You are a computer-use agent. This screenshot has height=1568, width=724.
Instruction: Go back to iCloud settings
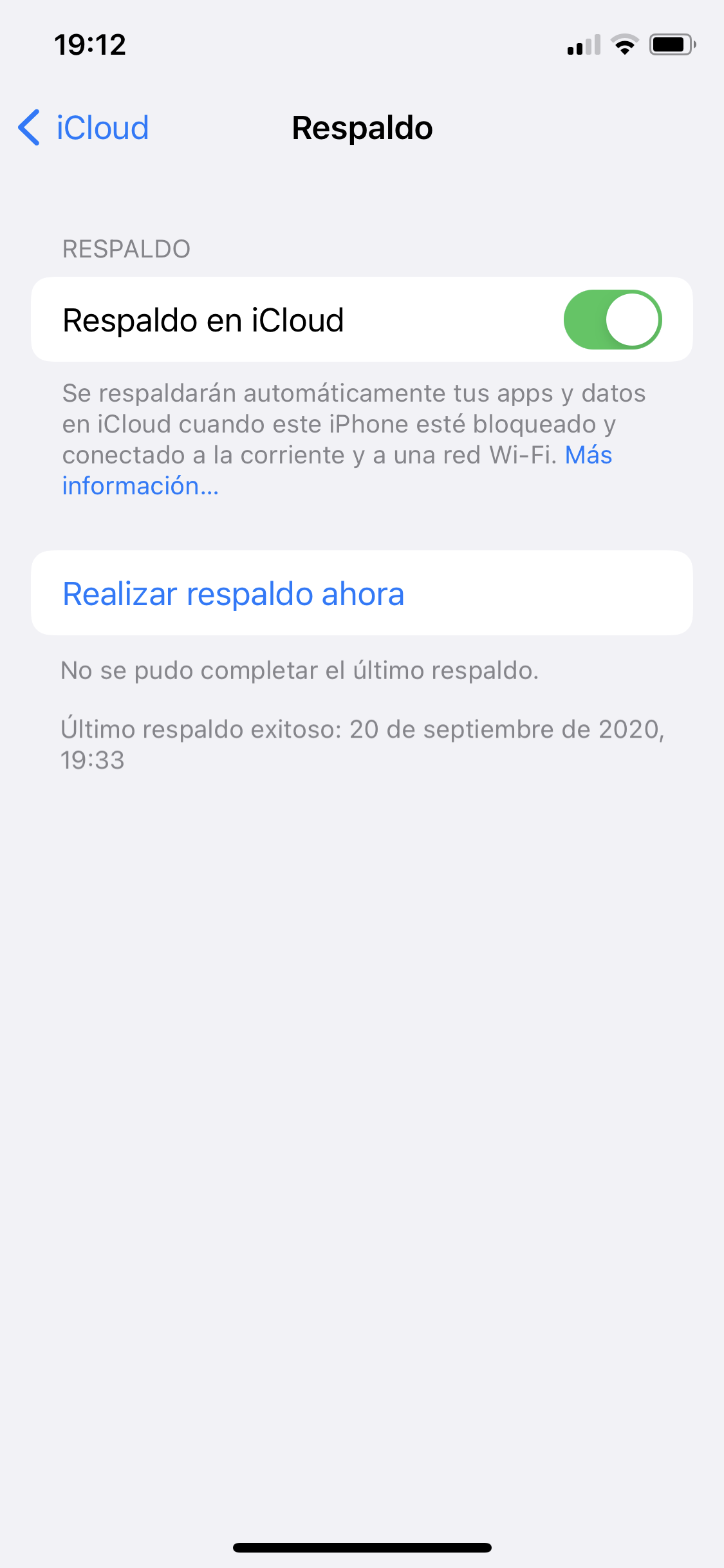pos(84,127)
